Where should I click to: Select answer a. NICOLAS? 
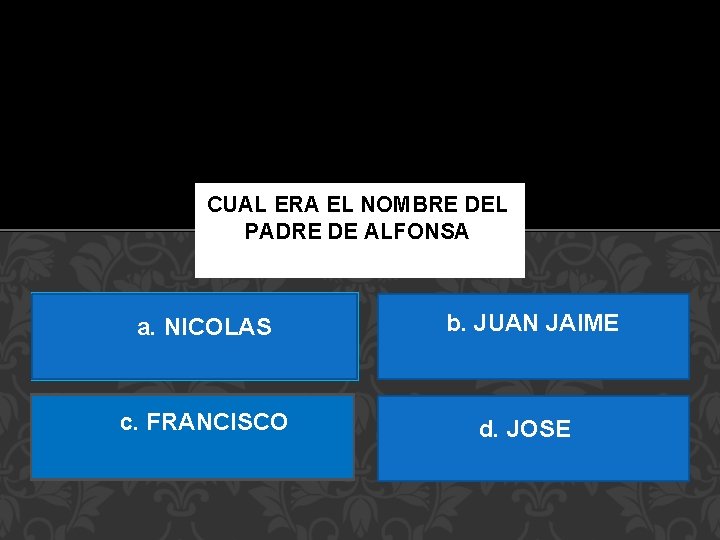click(x=194, y=336)
